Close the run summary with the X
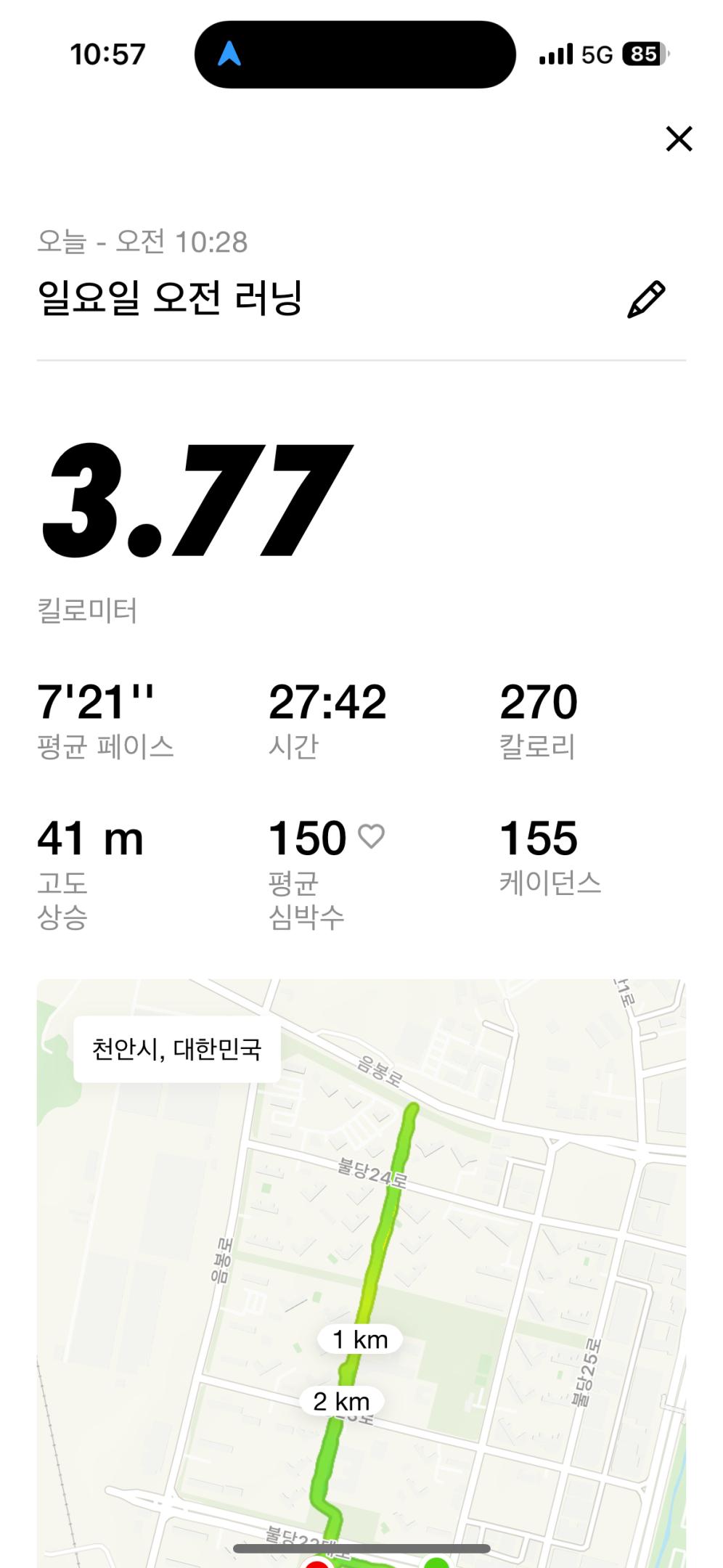The image size is (723, 1568). pyautogui.click(x=678, y=139)
